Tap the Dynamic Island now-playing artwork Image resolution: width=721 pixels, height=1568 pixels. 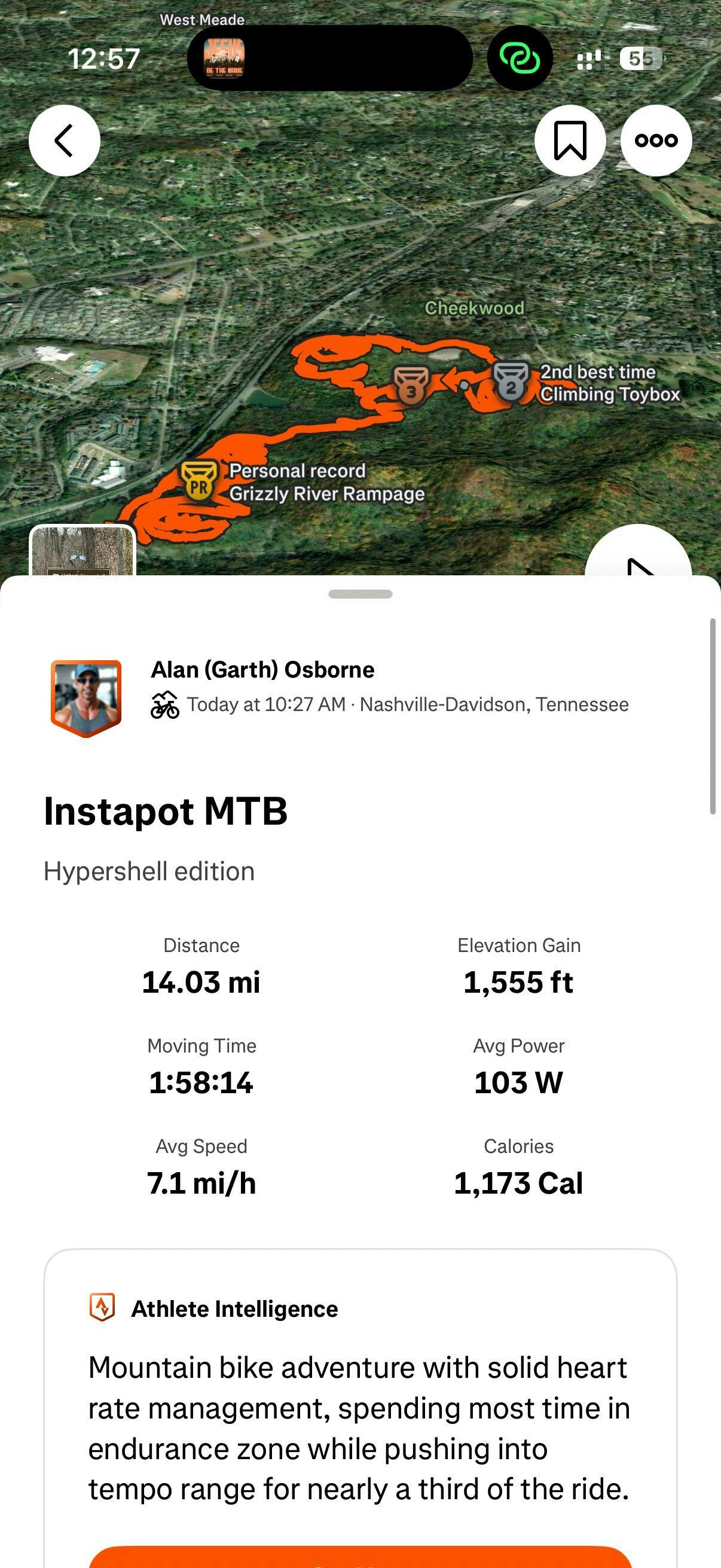coord(224,59)
